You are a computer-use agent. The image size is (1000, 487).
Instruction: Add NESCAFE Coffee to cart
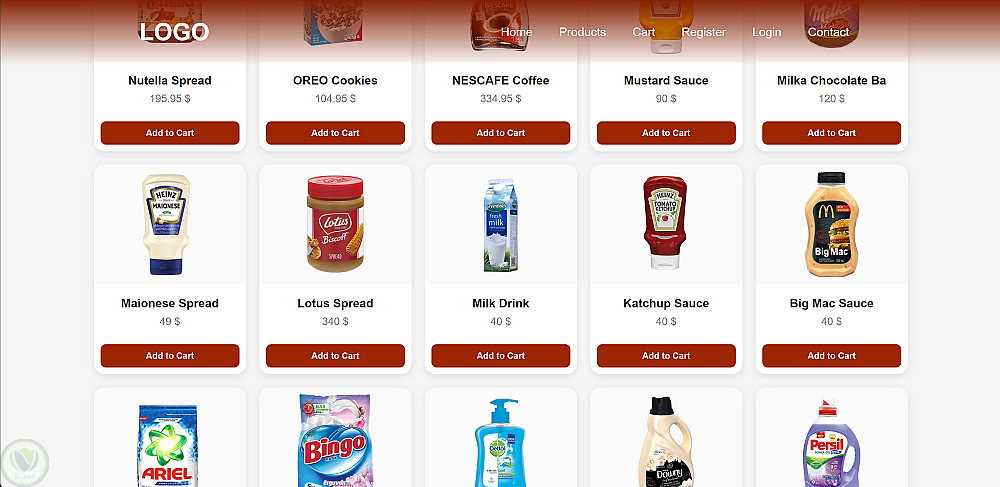click(x=500, y=133)
